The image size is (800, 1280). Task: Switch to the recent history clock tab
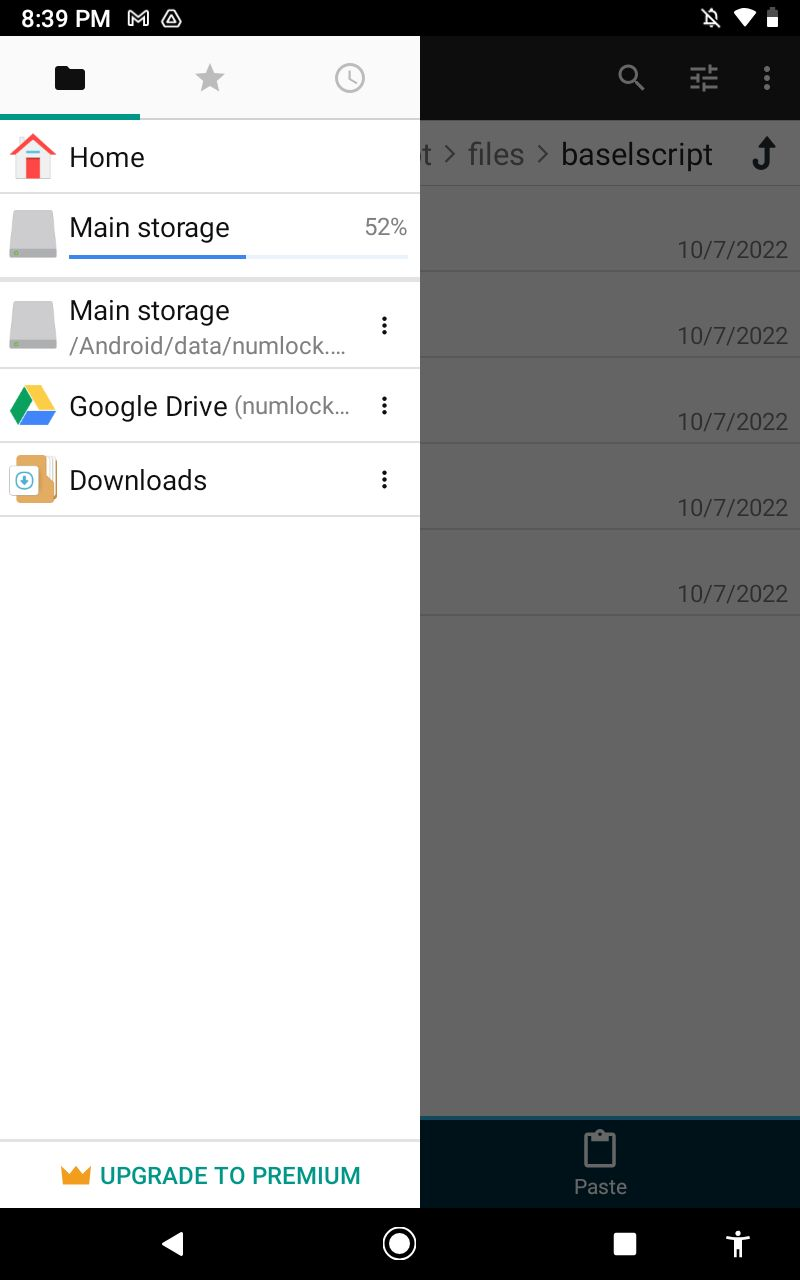pos(350,78)
